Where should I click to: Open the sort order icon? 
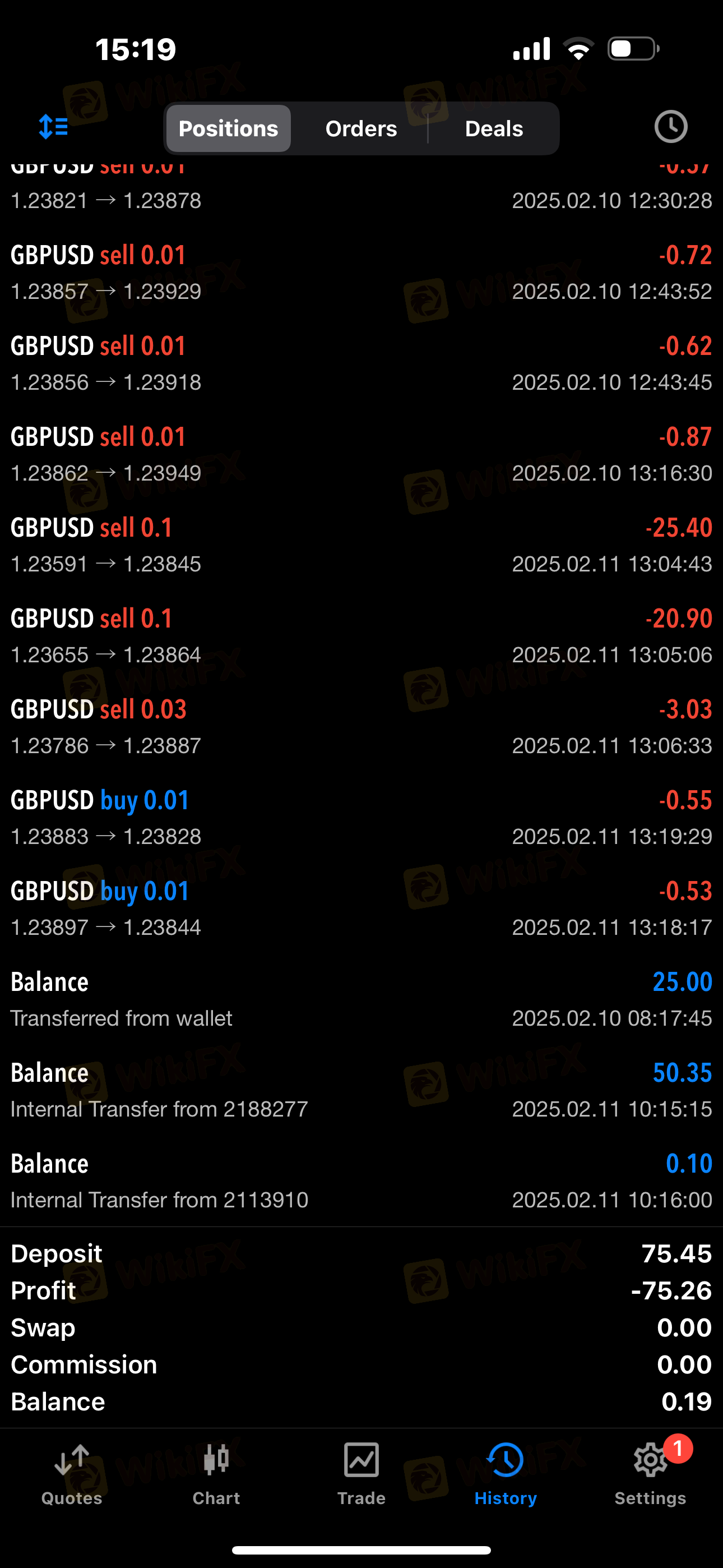point(53,127)
